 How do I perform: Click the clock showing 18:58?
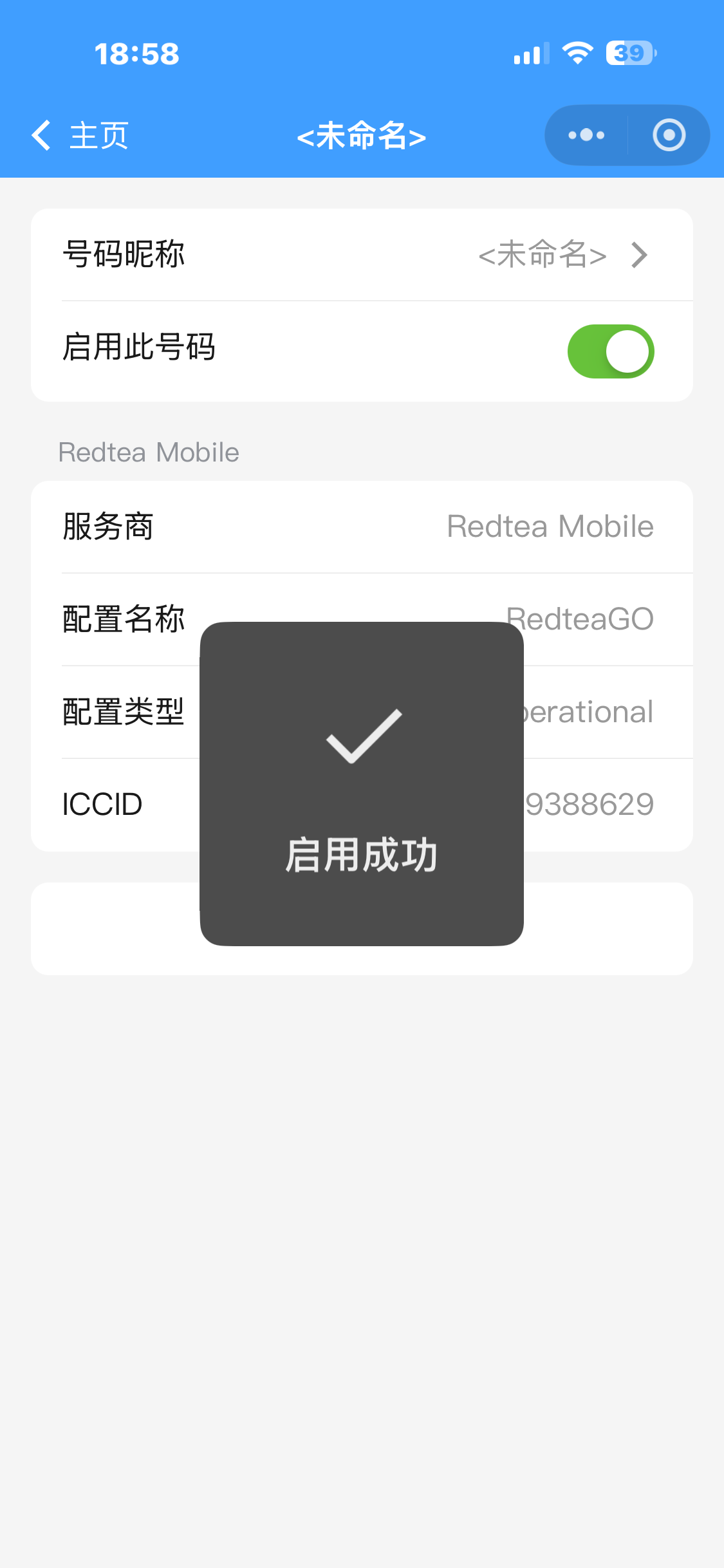click(x=136, y=54)
